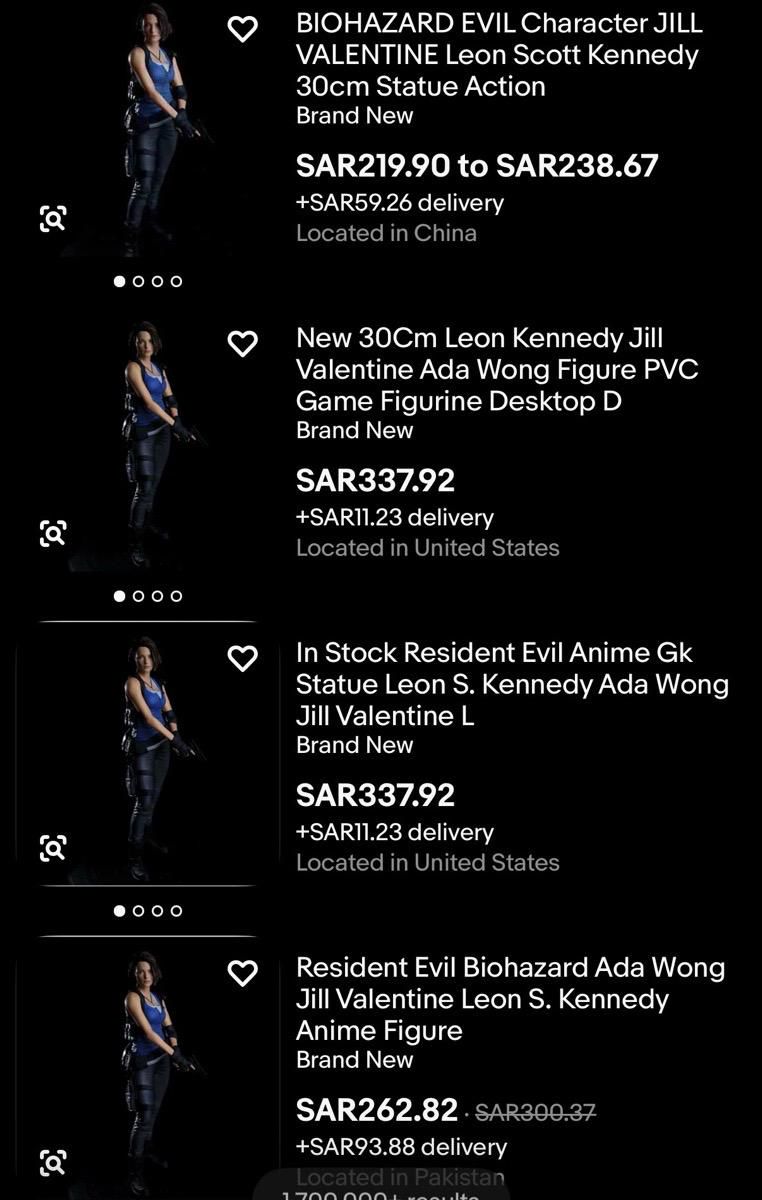The image size is (762, 1200).
Task: Tap visual search icon on Ada Wong Anime Figure listing
Action: (53, 1162)
